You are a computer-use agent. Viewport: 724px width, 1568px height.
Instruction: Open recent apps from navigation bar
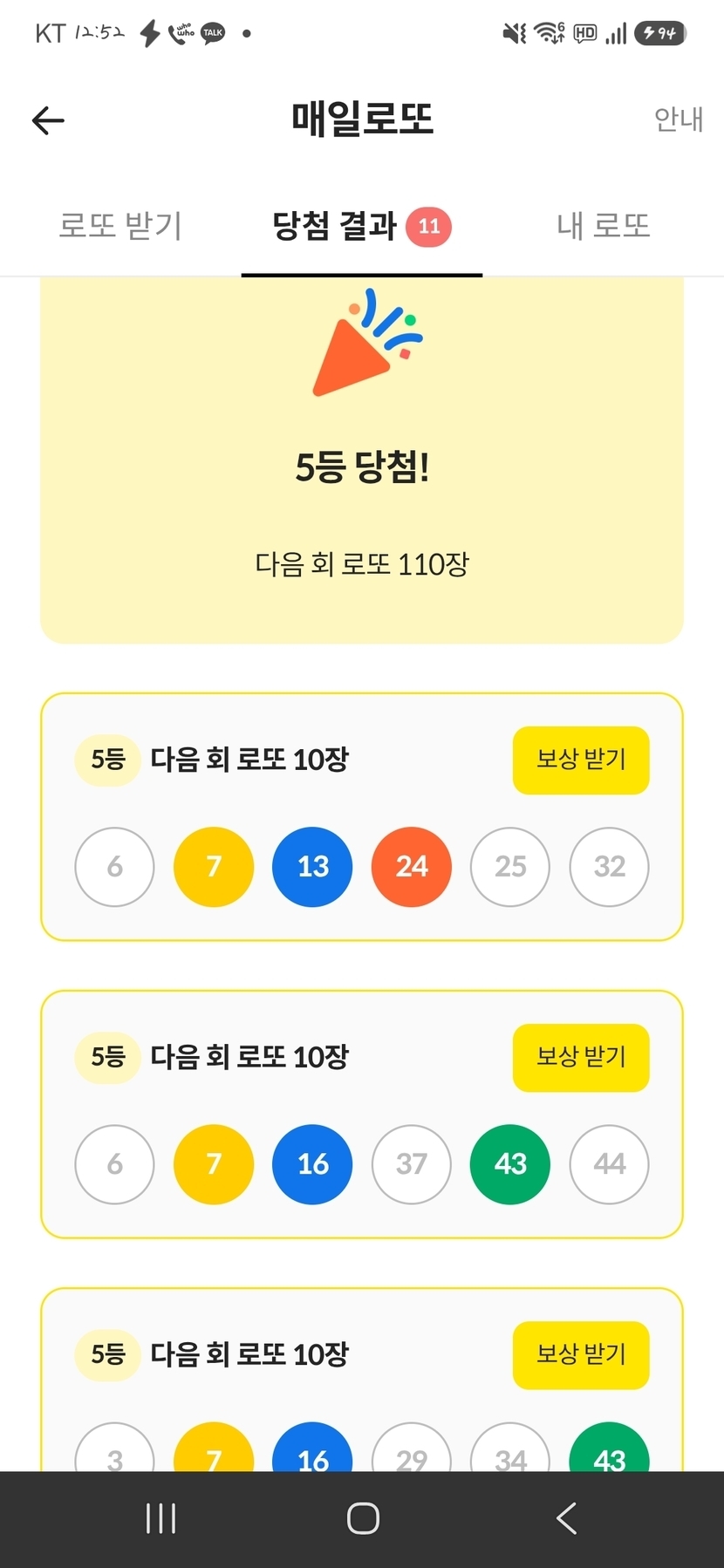coord(161,1518)
